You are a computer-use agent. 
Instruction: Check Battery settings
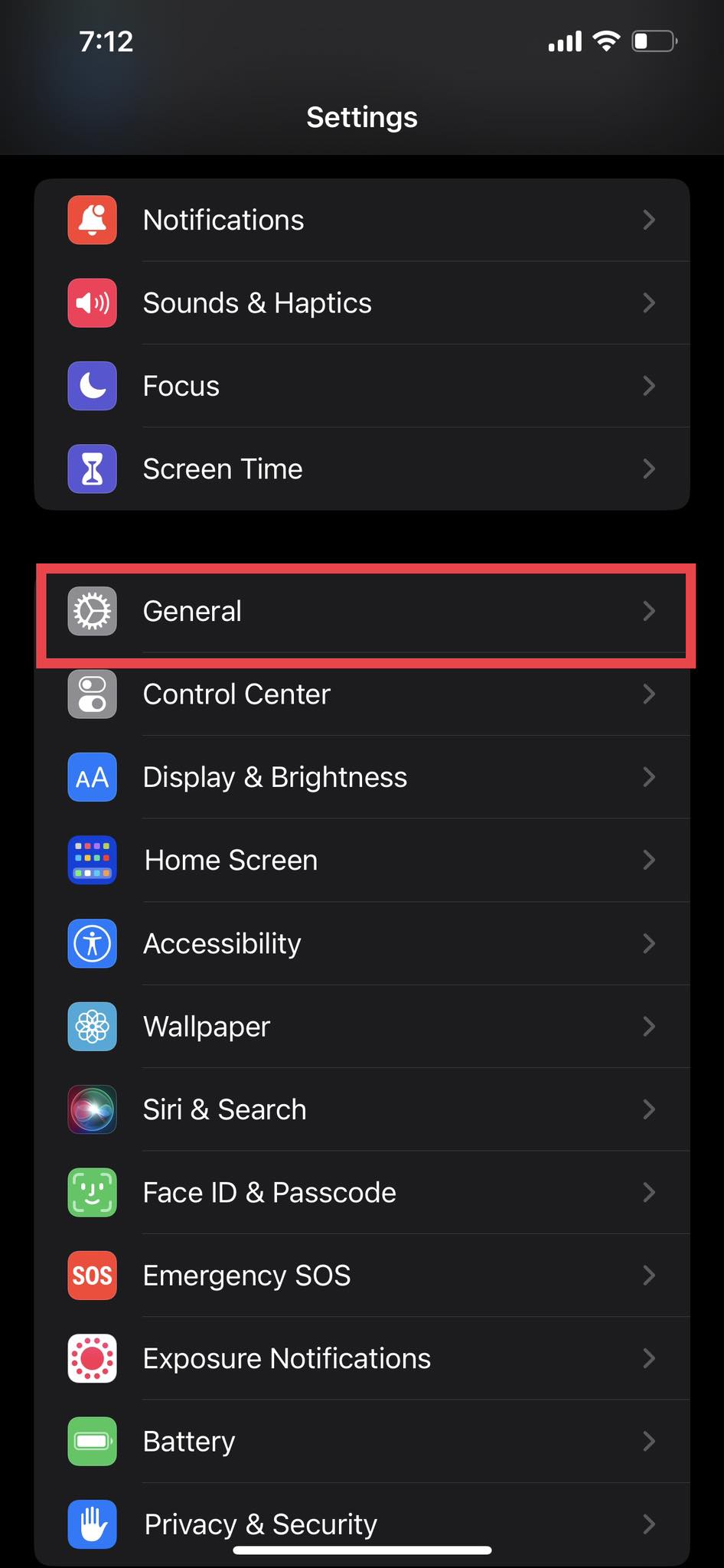tap(362, 1441)
